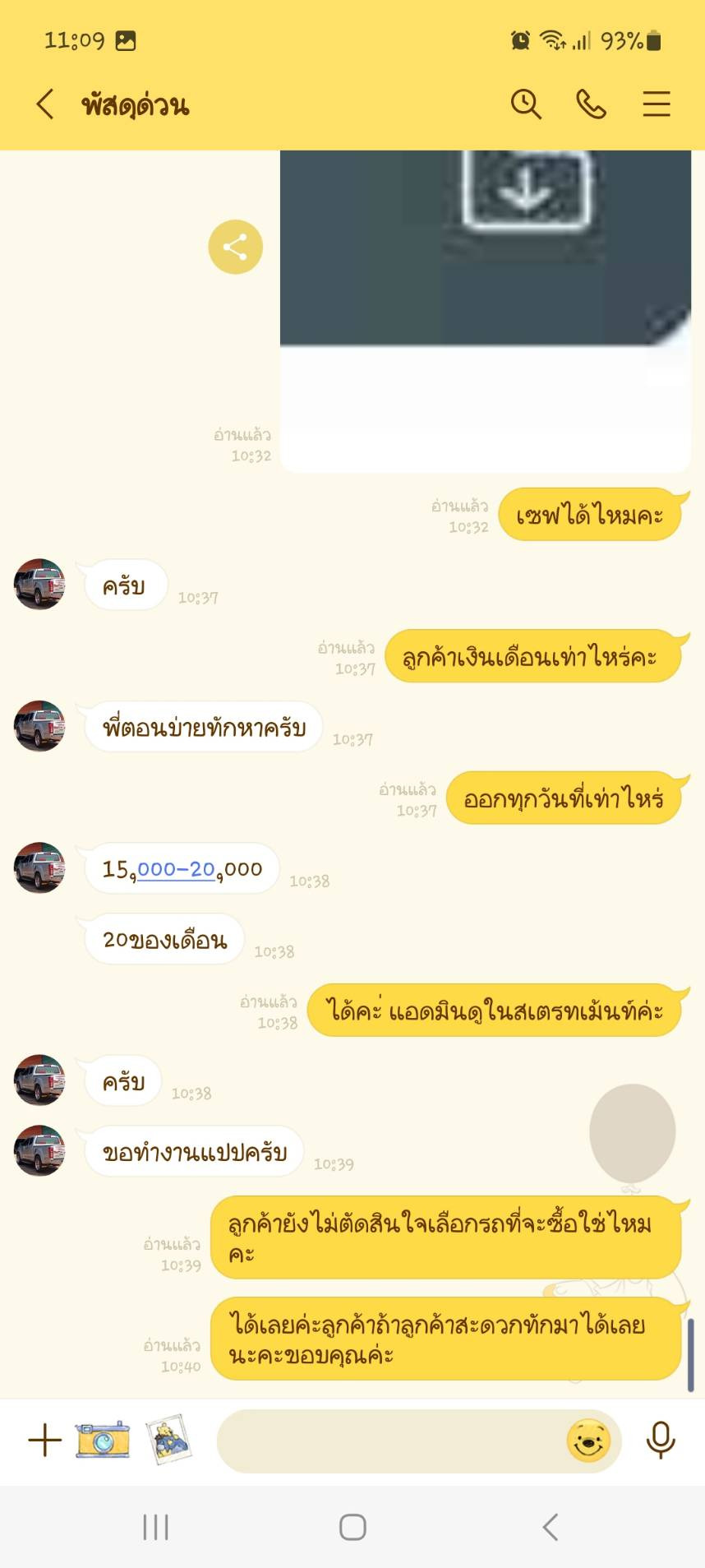Open the chat menu
The width and height of the screenshot is (705, 1568).
tap(656, 104)
